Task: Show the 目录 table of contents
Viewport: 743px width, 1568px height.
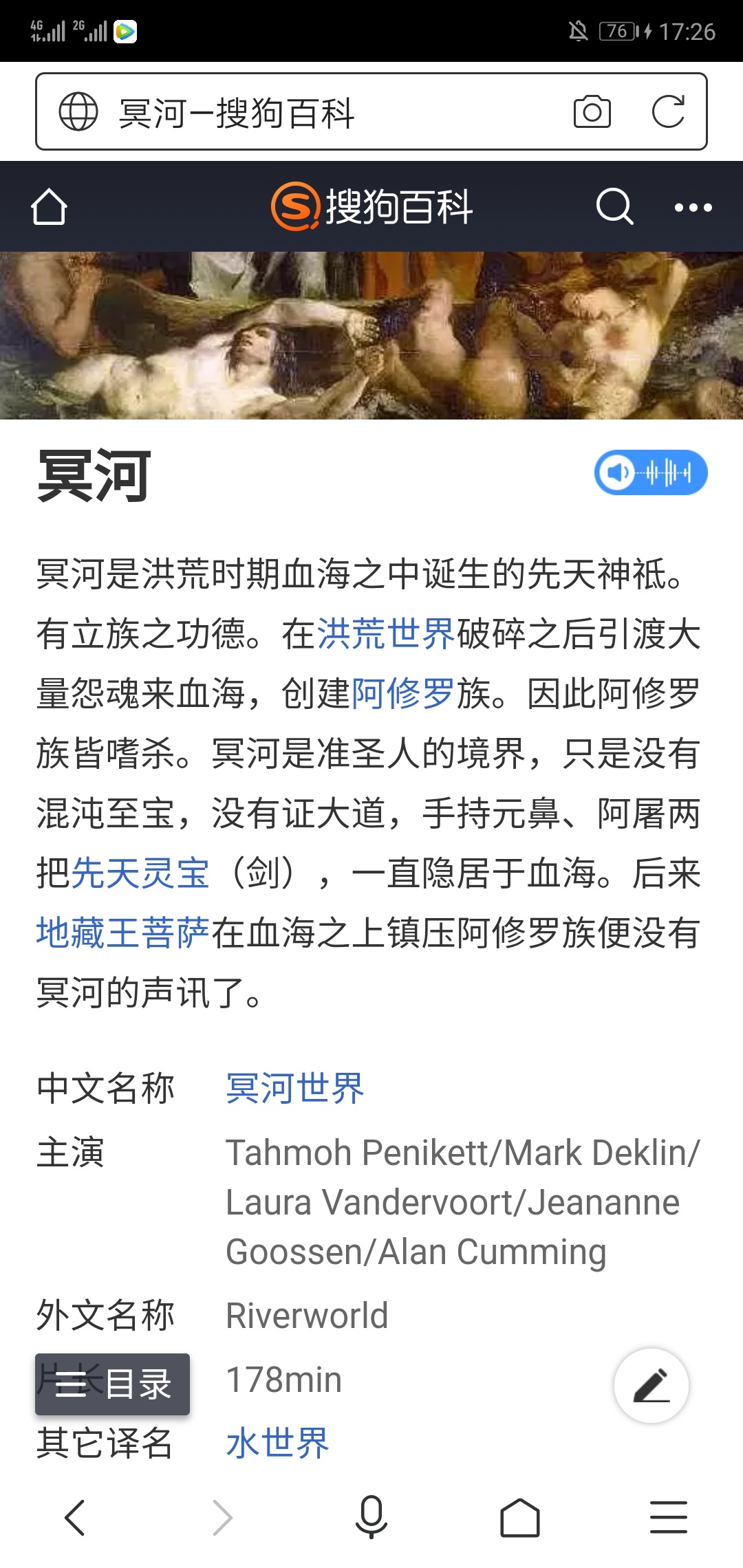Action: (x=113, y=1384)
